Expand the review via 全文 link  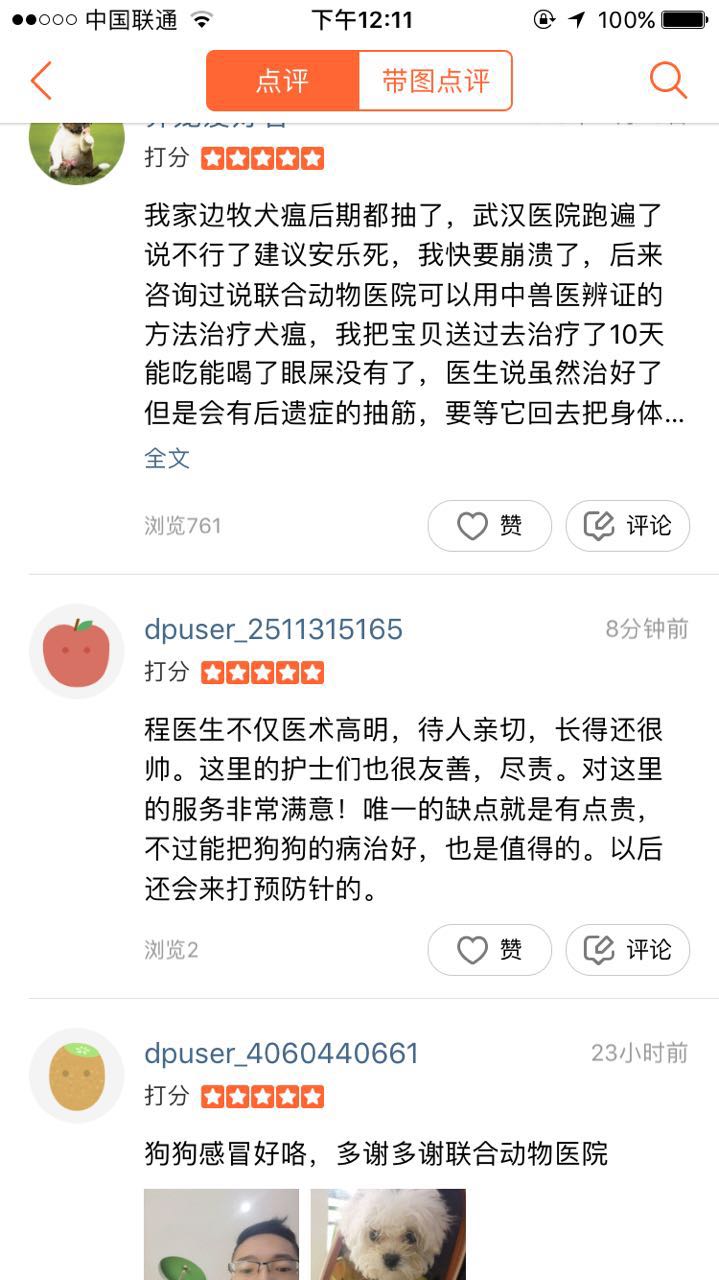(167, 458)
